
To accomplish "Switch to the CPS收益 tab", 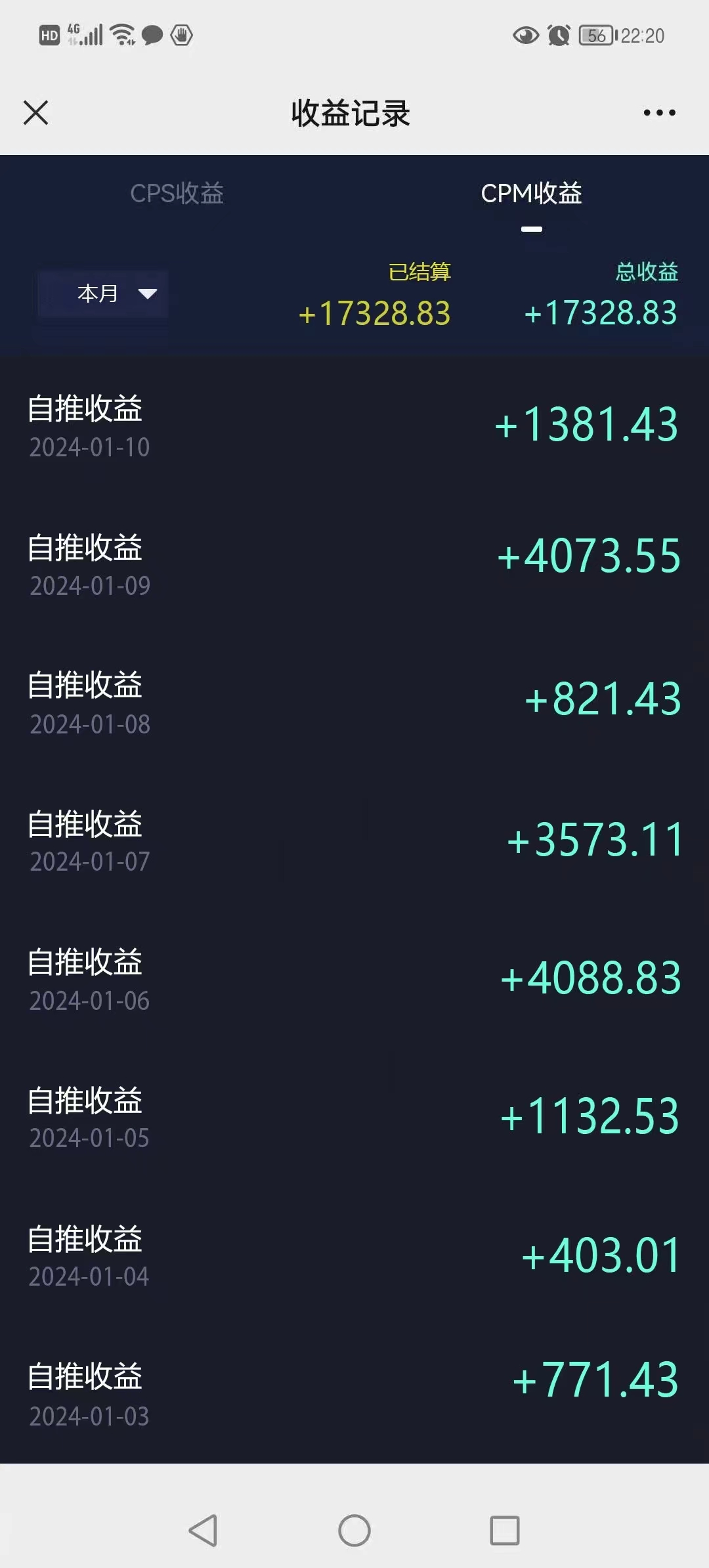I will click(x=177, y=193).
